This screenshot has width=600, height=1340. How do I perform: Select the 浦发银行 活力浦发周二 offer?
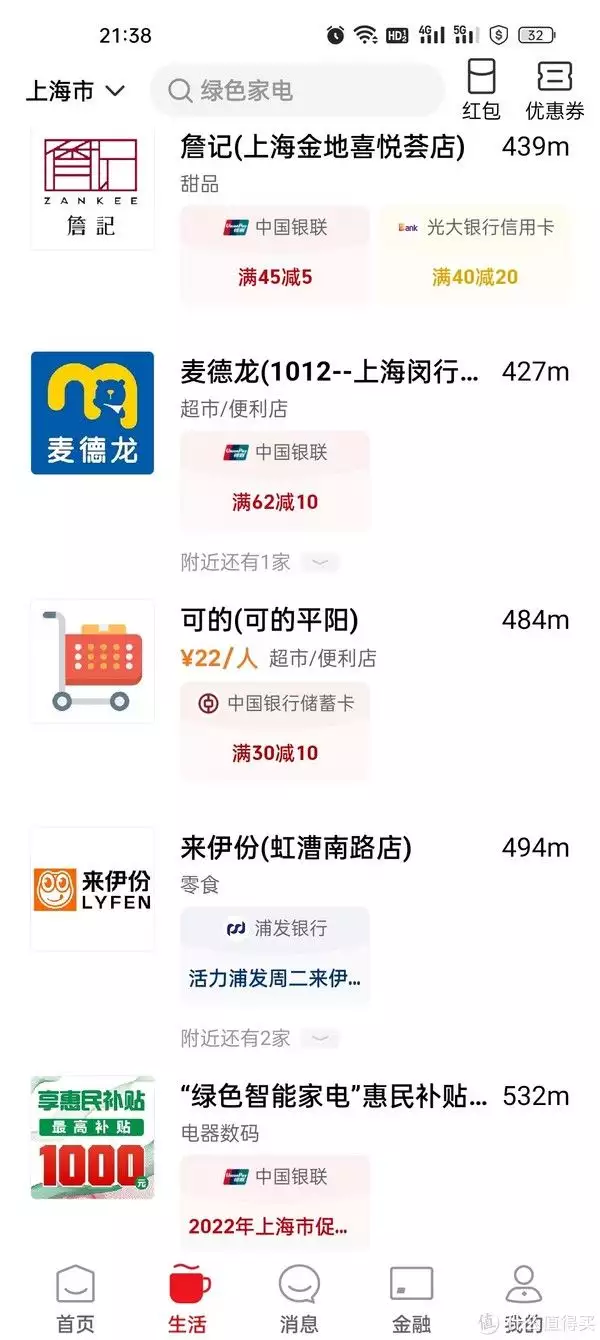coord(275,955)
